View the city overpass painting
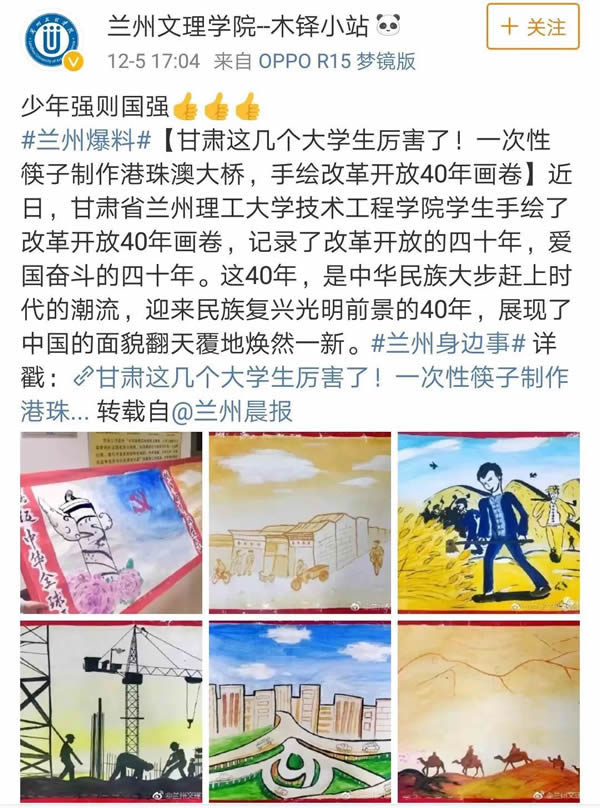This screenshot has height=808, width=600. pos(300,710)
